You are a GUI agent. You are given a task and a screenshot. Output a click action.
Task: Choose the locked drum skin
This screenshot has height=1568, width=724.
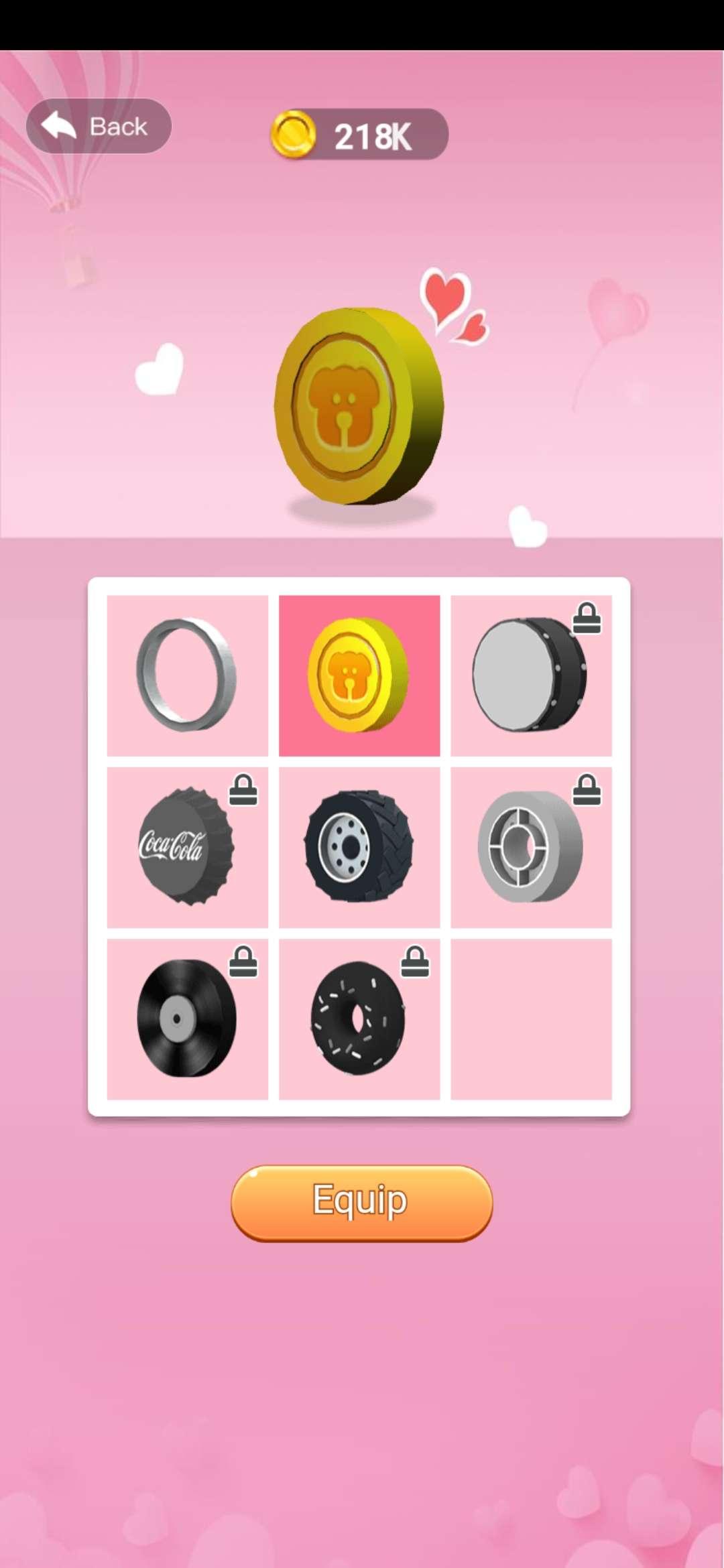click(x=531, y=675)
